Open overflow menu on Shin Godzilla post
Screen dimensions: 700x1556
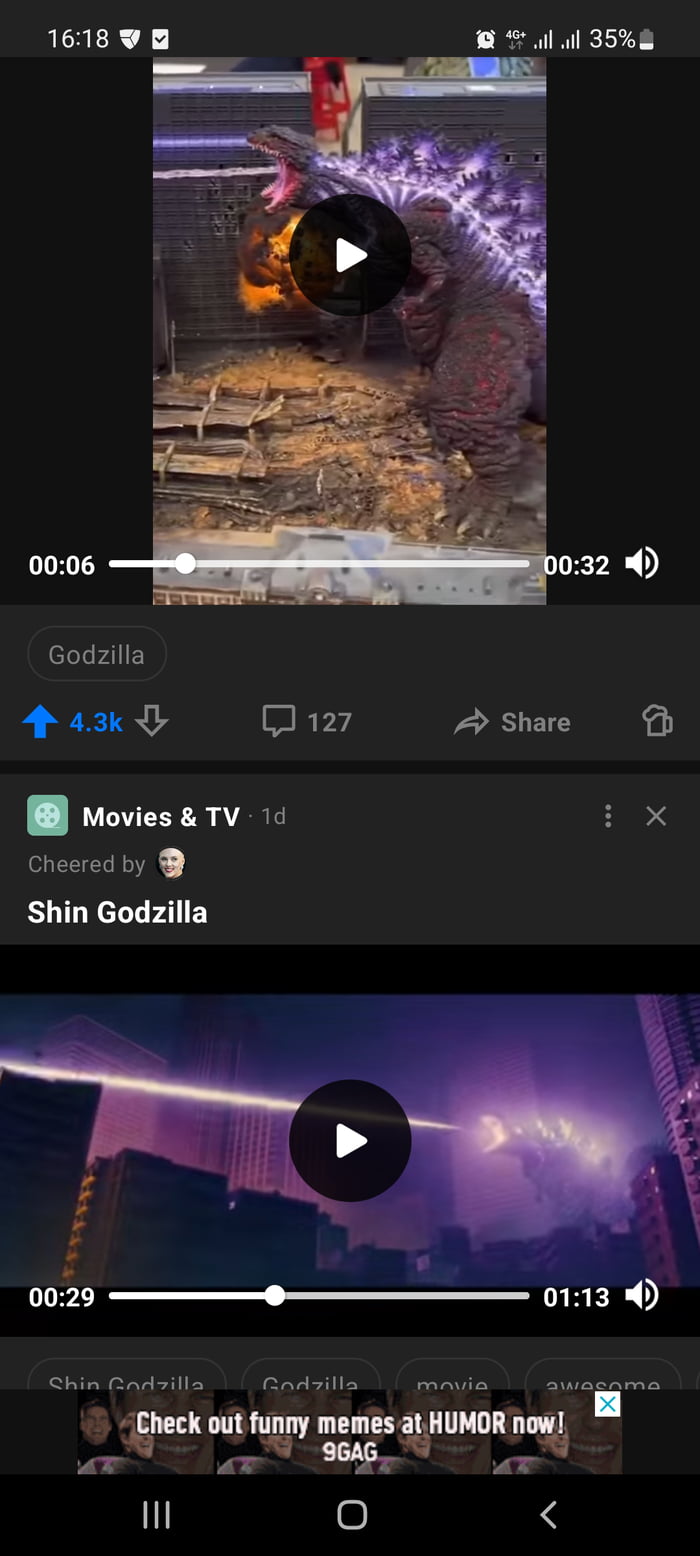pos(608,817)
